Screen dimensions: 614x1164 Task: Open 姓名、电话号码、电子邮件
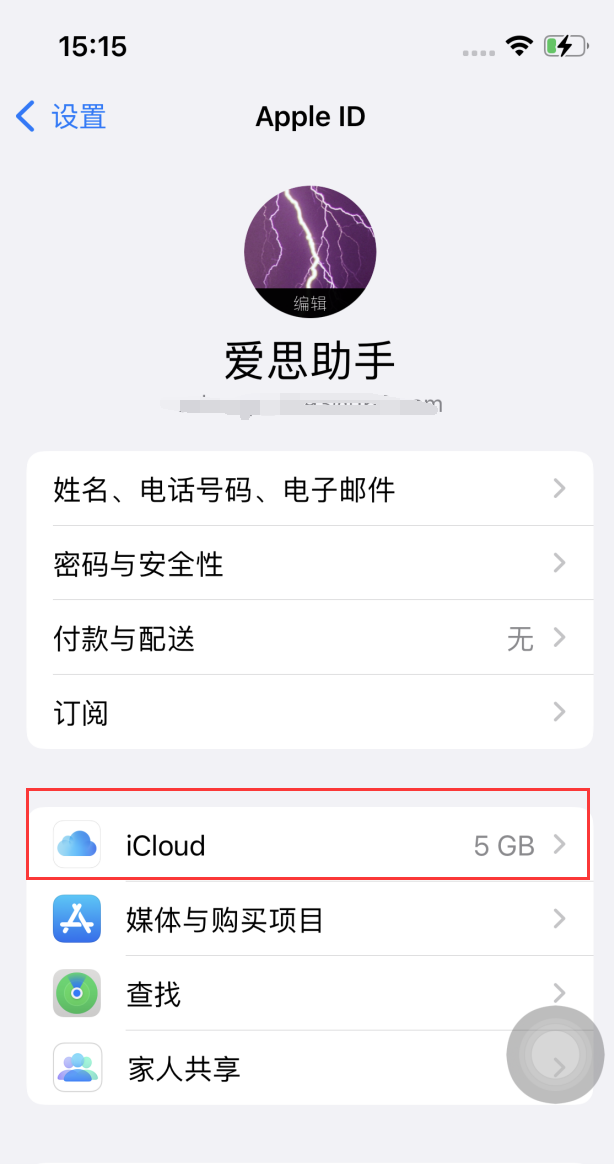pyautogui.click(x=308, y=489)
